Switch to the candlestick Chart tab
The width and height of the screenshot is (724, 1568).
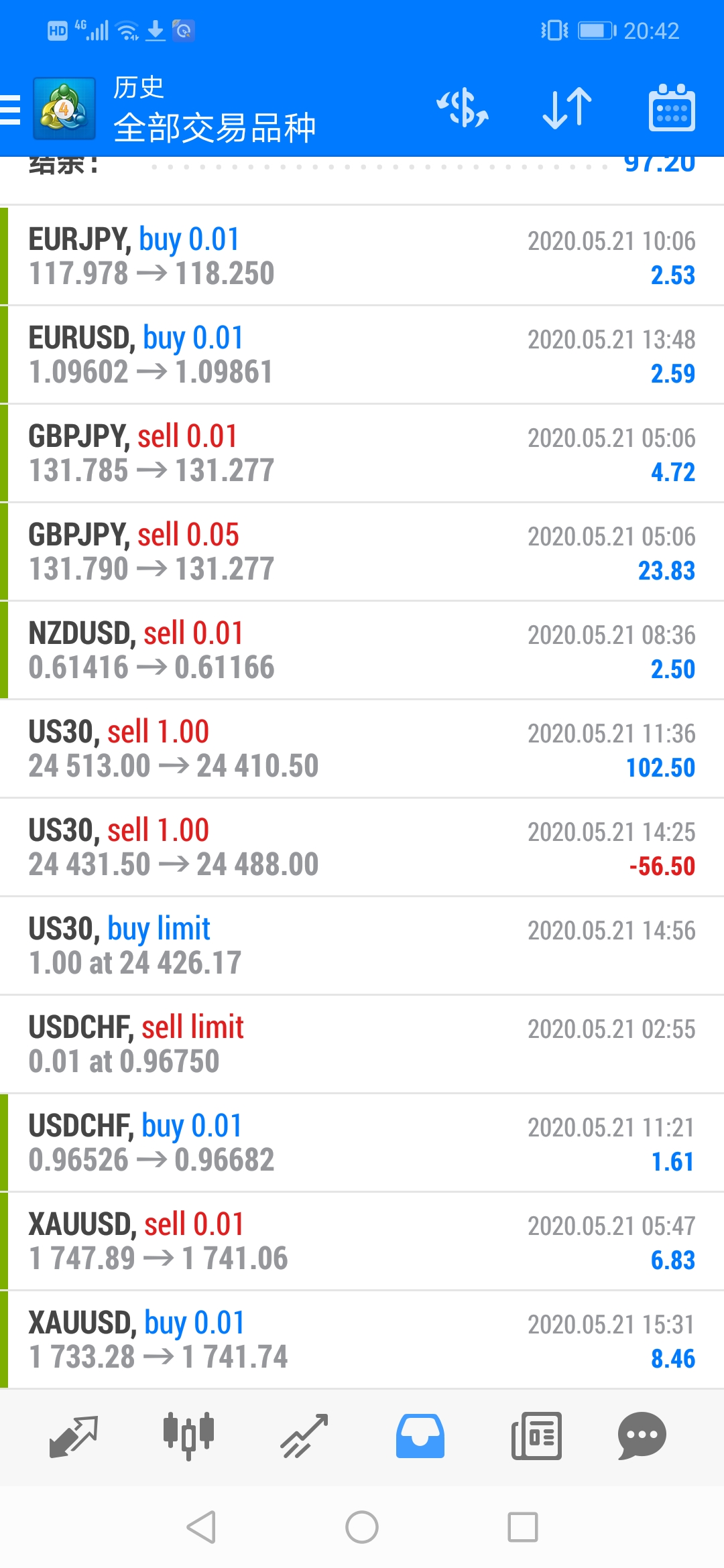click(x=189, y=1436)
